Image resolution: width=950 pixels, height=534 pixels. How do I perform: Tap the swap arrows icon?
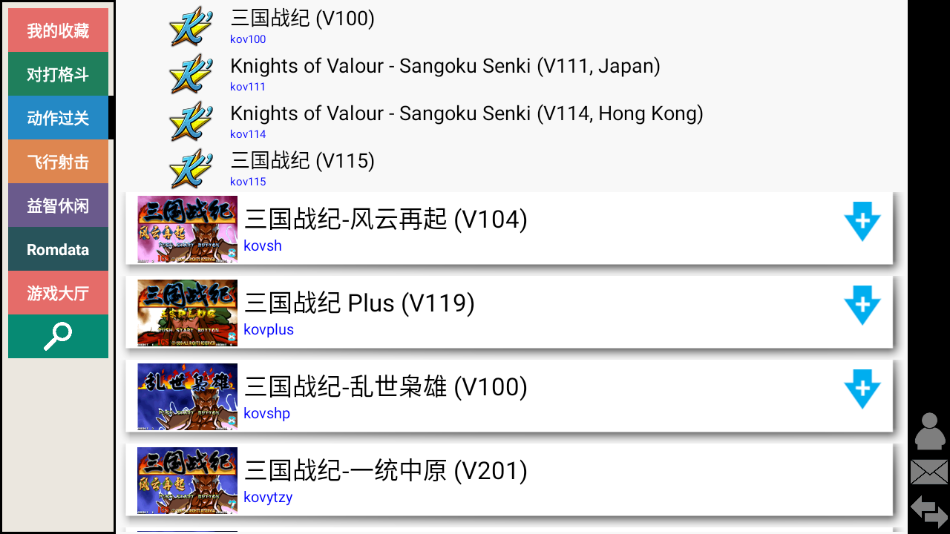pos(929,511)
